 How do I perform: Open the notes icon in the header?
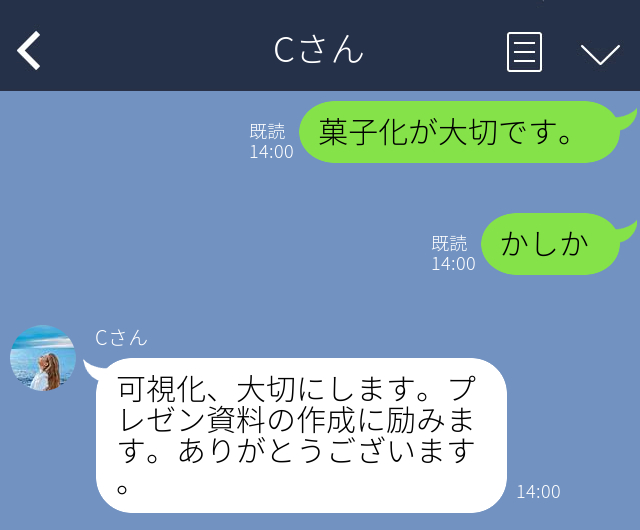pyautogui.click(x=524, y=52)
